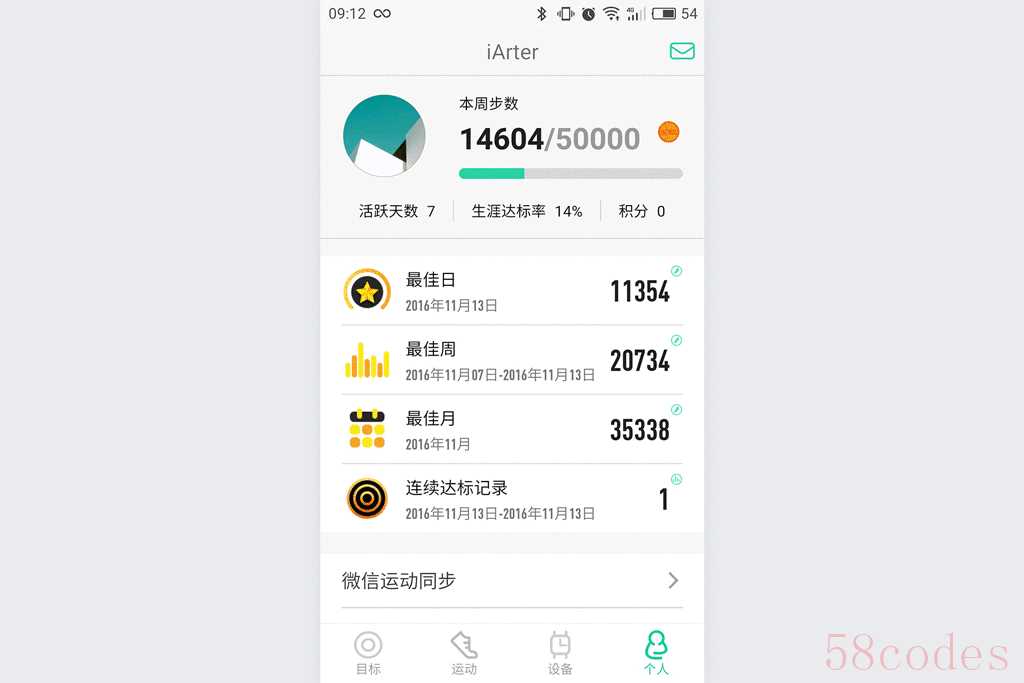Switch to the 运动 tab
The image size is (1024, 683).
[464, 653]
